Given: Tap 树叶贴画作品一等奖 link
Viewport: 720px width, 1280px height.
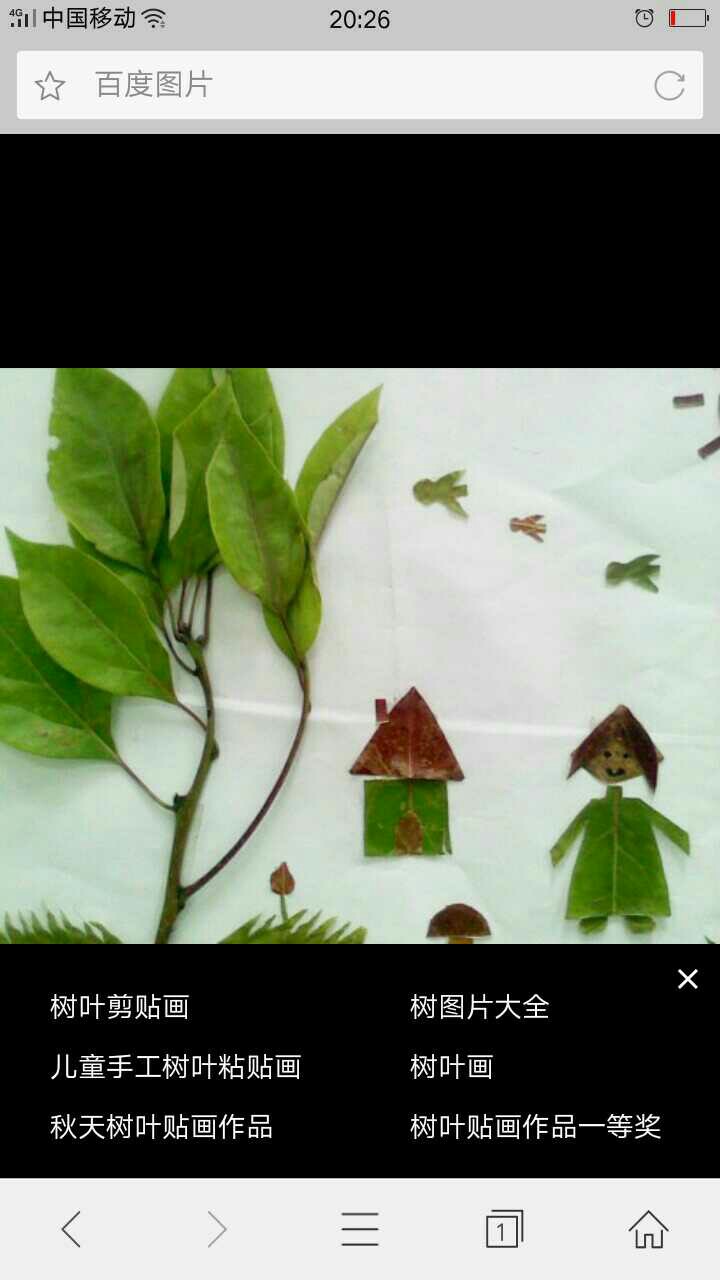Looking at the screenshot, I should point(536,1127).
